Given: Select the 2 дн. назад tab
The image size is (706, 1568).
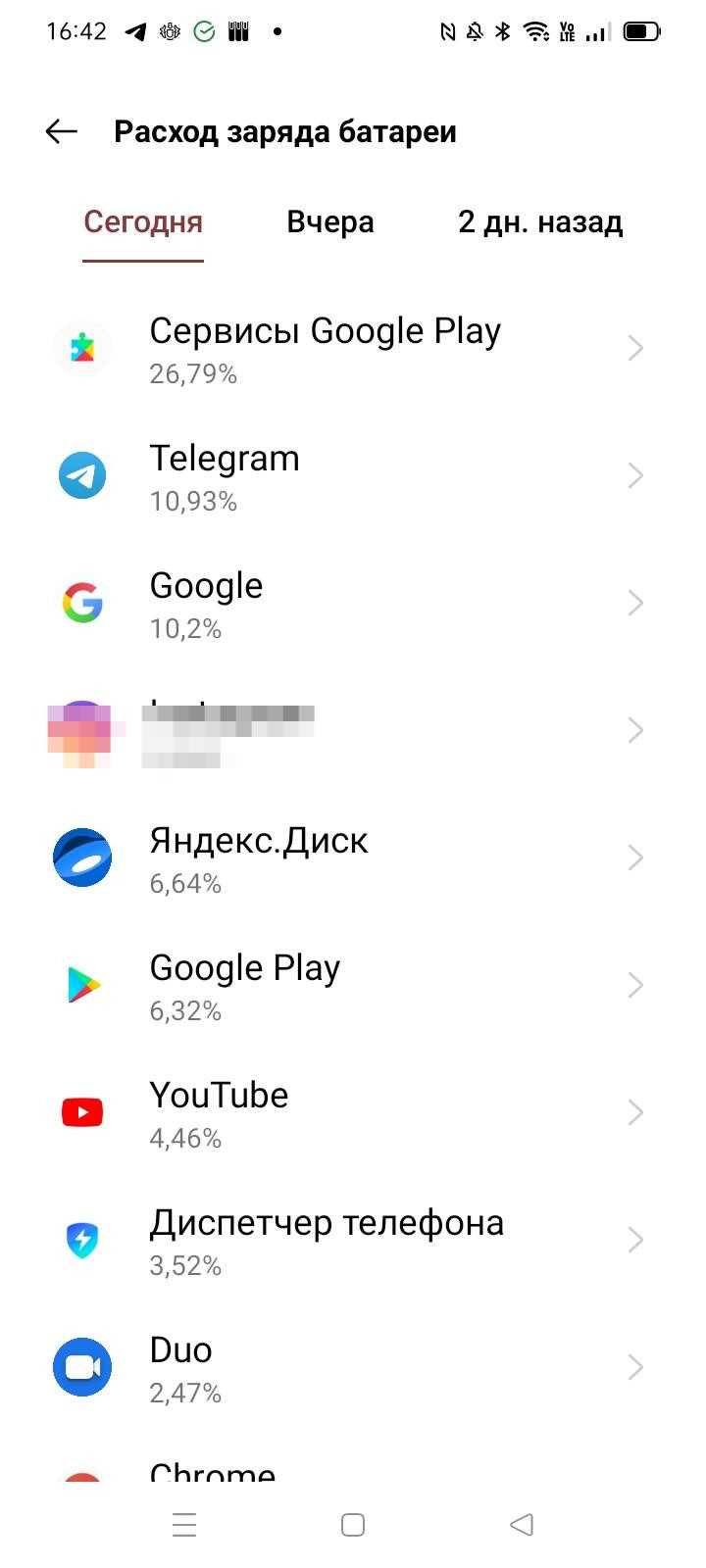Looking at the screenshot, I should click(x=540, y=222).
